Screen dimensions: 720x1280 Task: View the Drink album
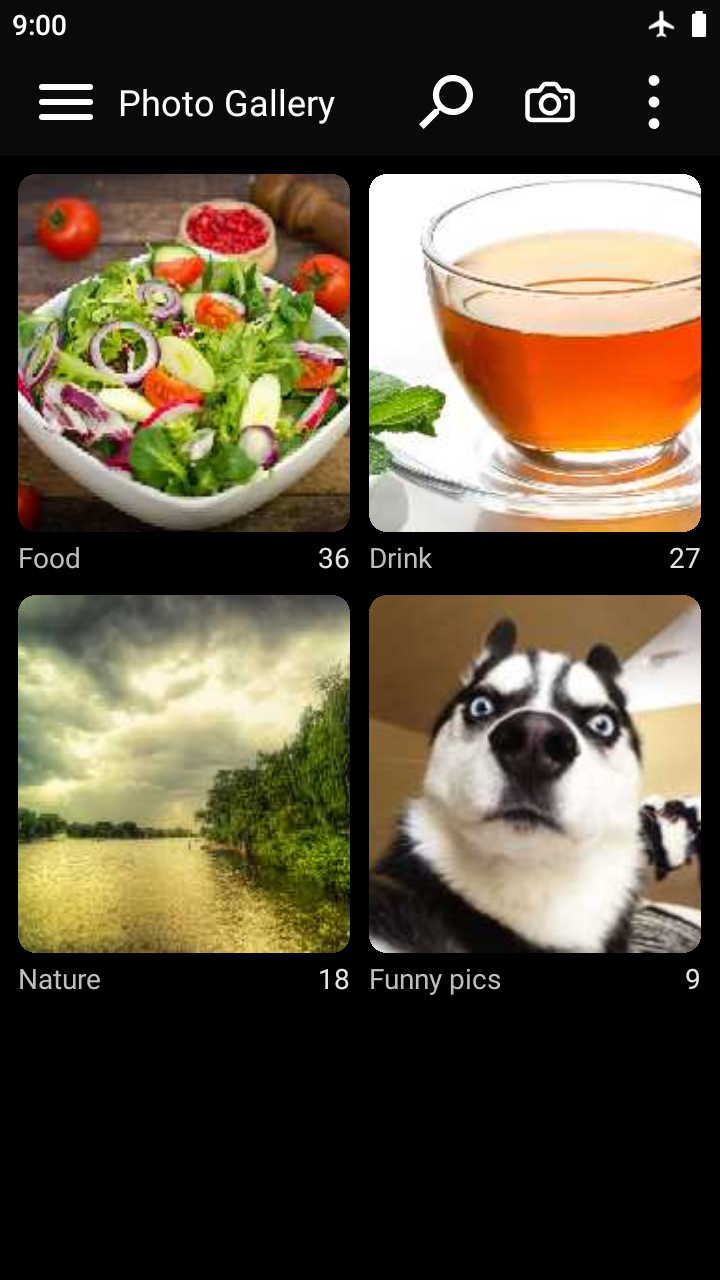(535, 353)
